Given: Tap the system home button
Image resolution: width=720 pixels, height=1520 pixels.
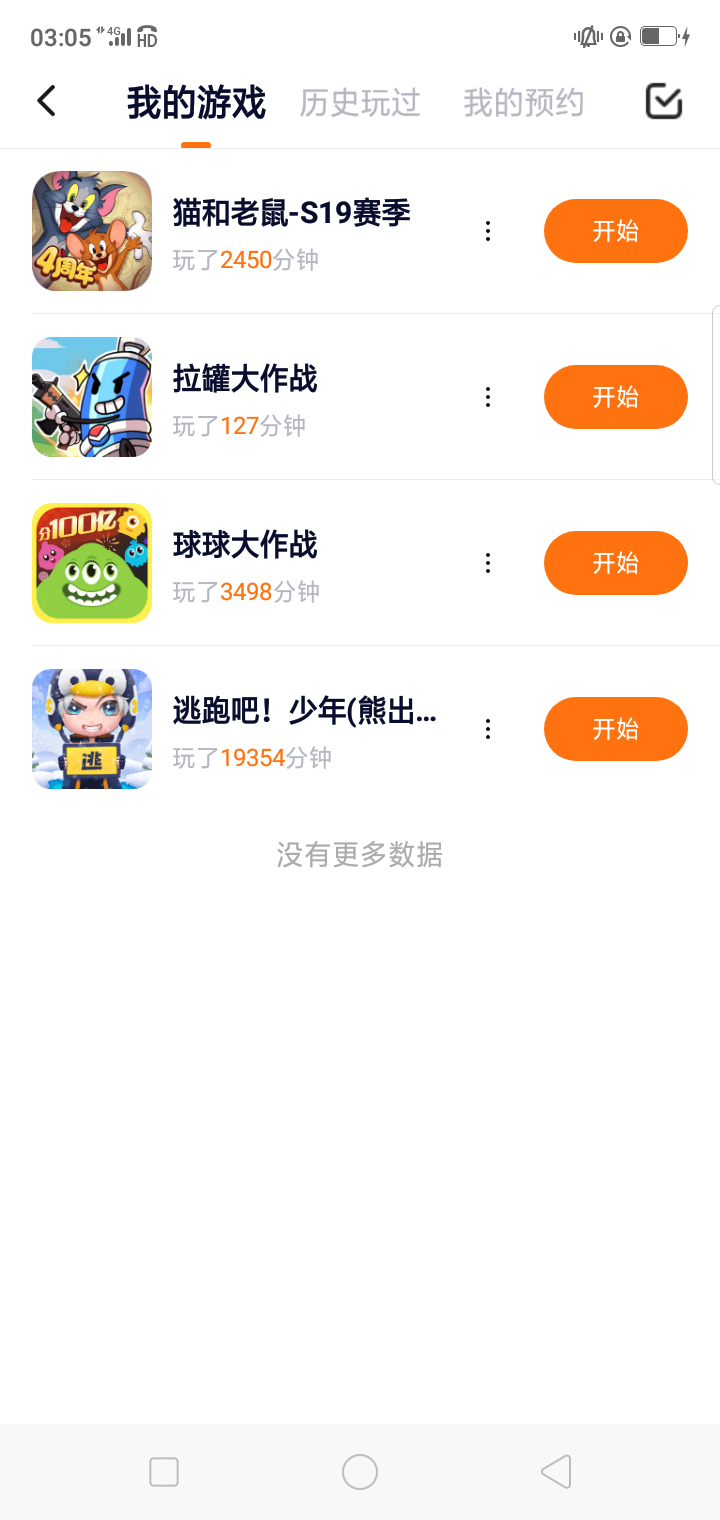Looking at the screenshot, I should tap(360, 1472).
